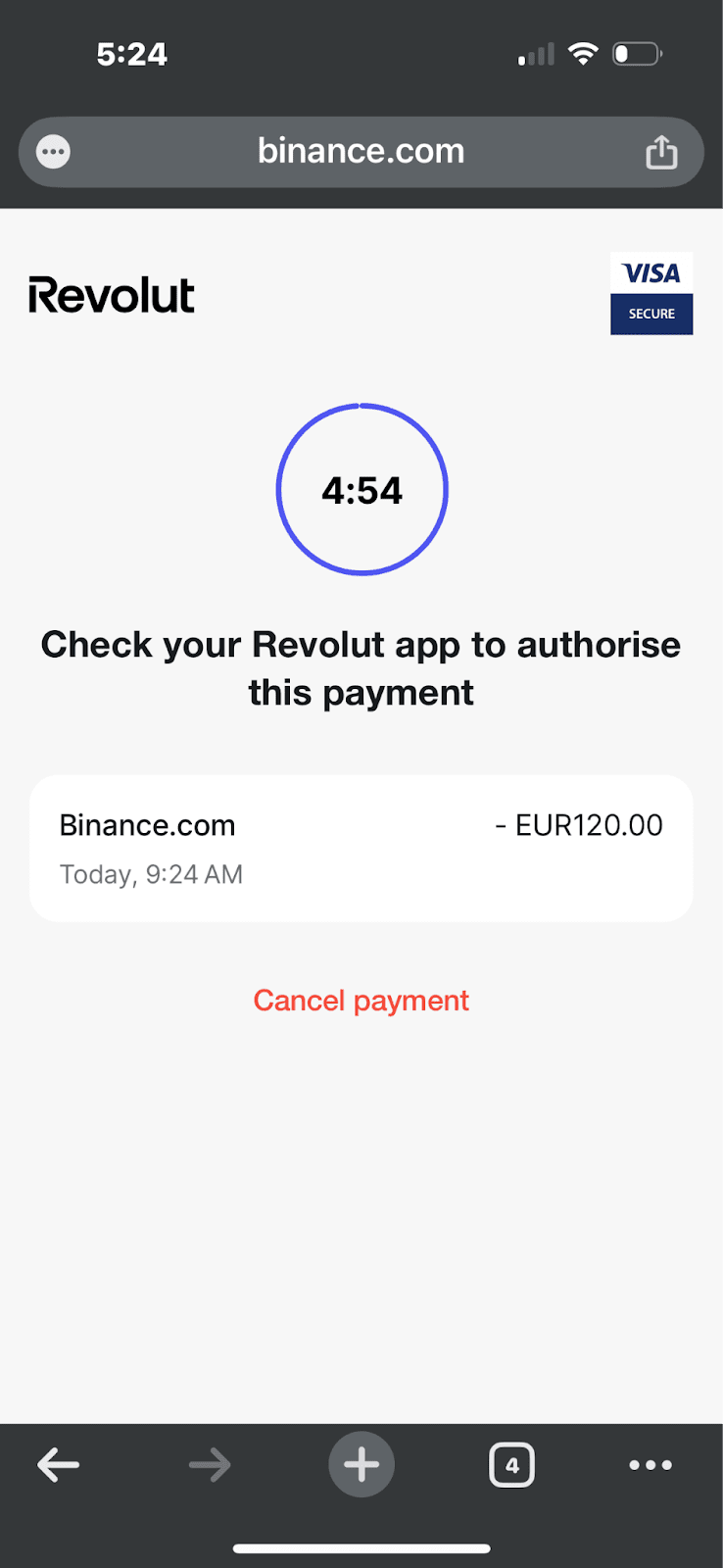Open the page options ellipsis in address bar

[x=53, y=152]
